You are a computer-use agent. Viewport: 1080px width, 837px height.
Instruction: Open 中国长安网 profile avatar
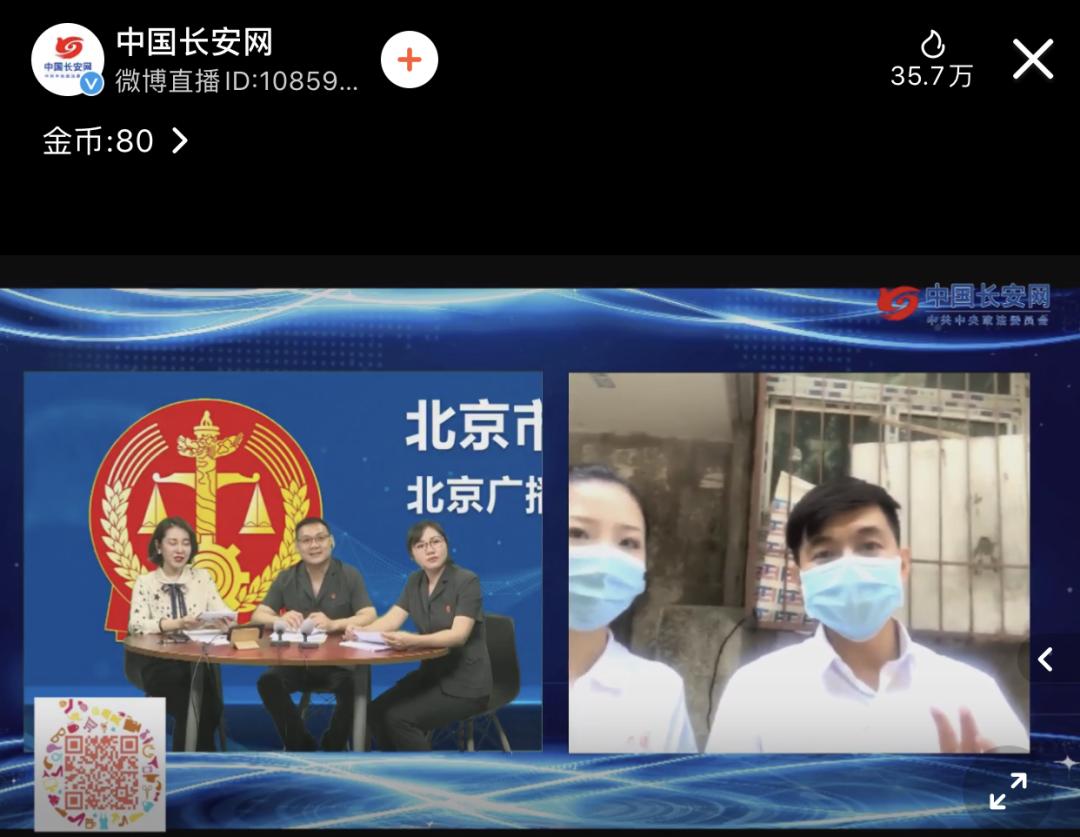[68, 60]
